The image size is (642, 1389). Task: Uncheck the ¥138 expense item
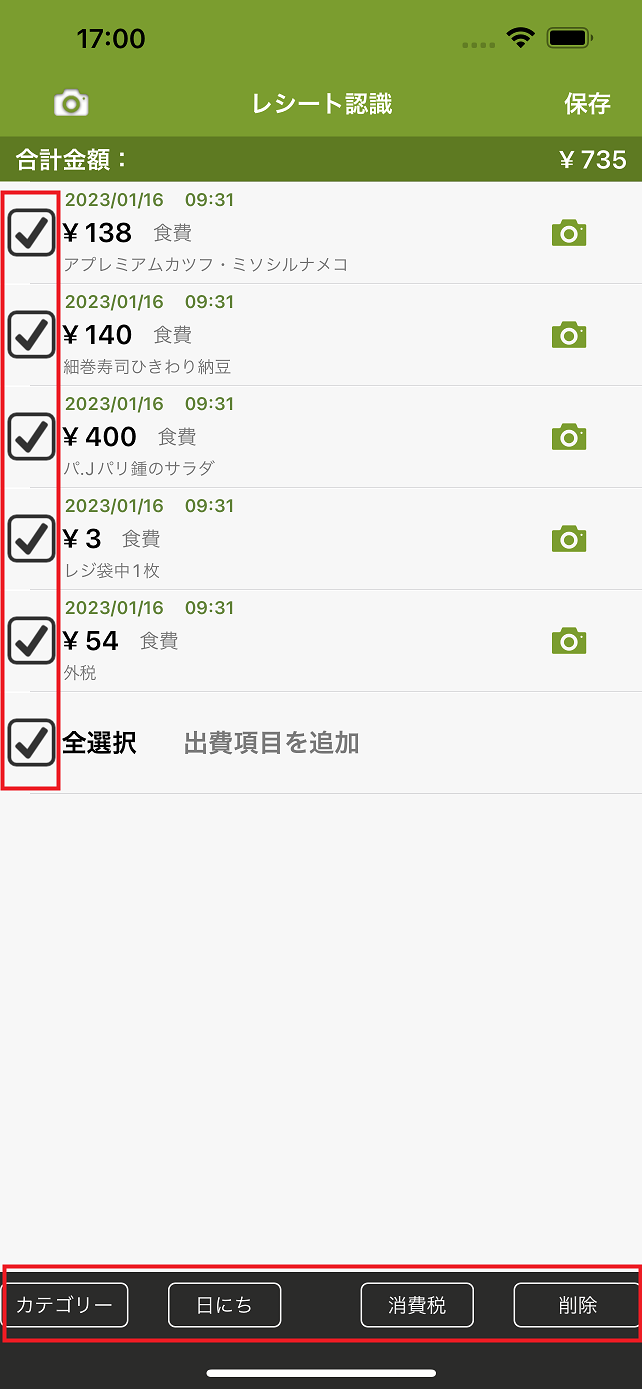click(x=32, y=233)
